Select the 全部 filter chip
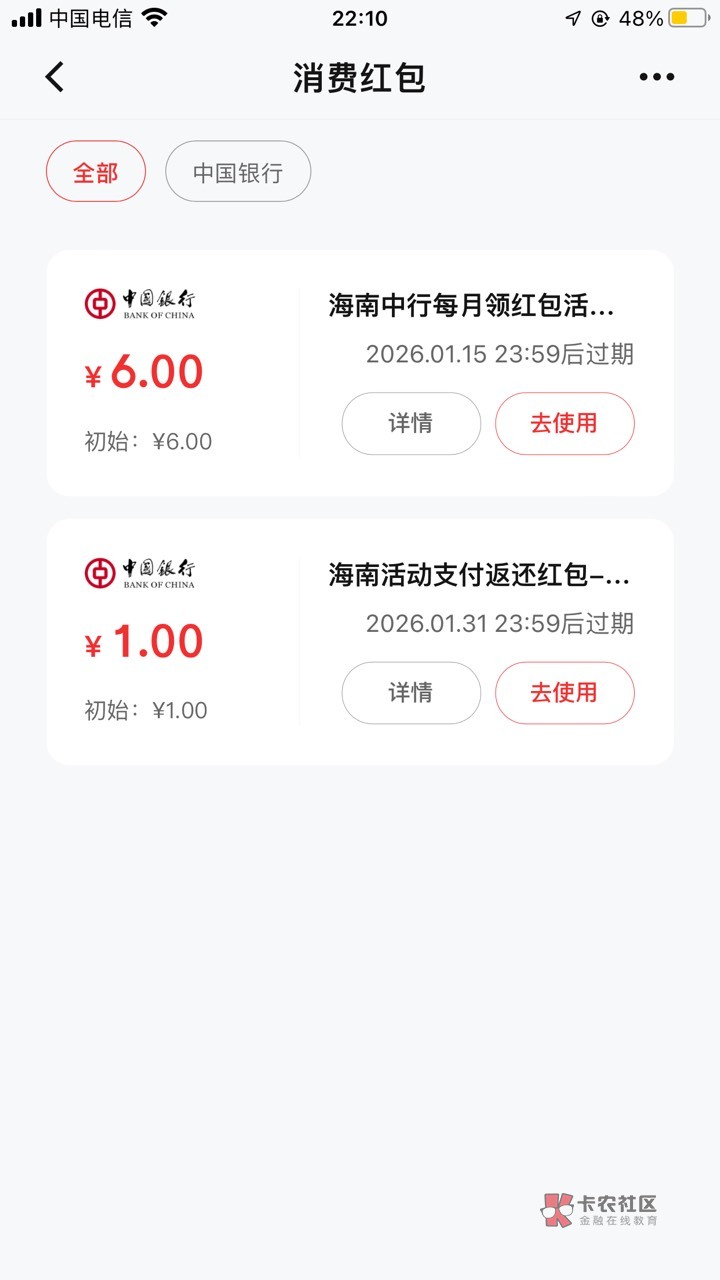 click(x=96, y=172)
